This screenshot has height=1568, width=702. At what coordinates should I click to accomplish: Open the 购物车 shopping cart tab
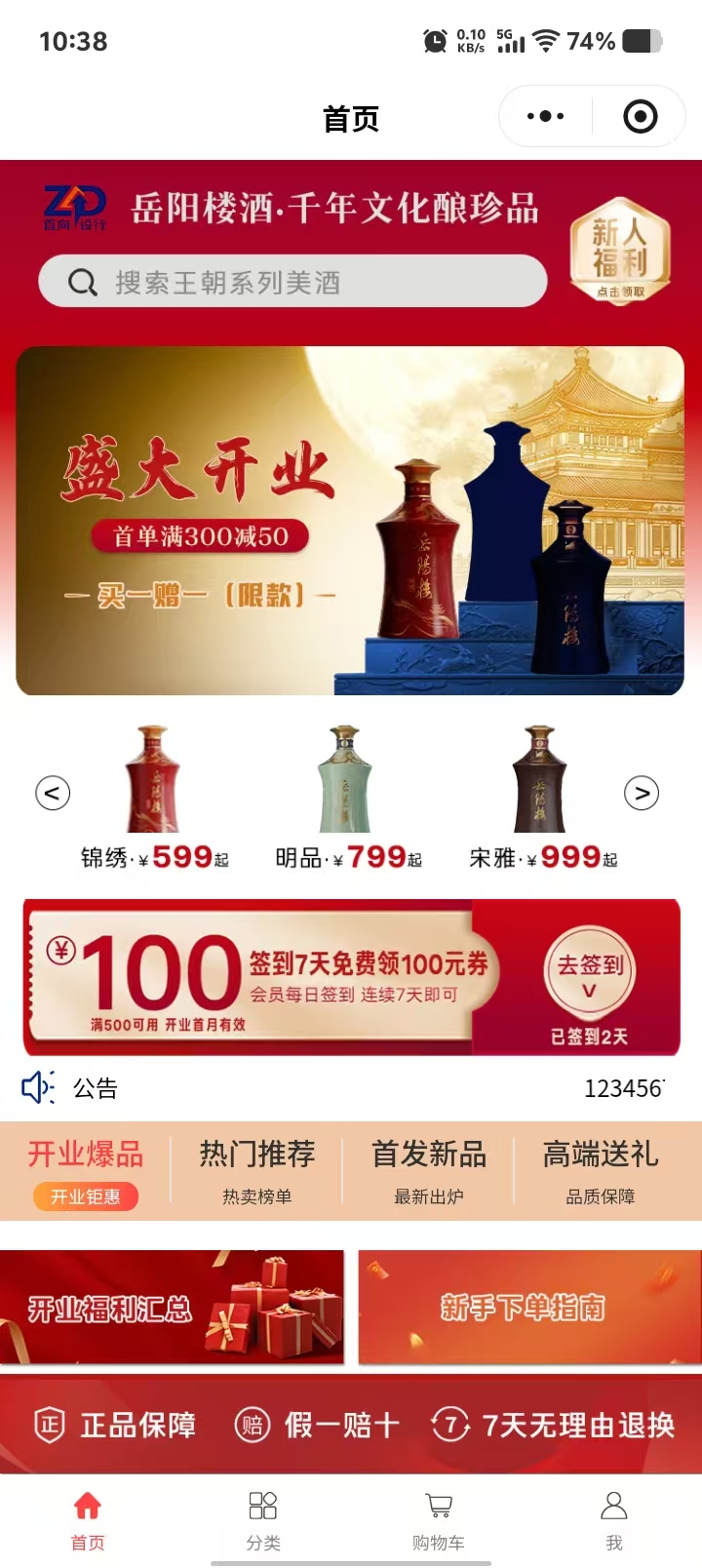[x=439, y=1519]
